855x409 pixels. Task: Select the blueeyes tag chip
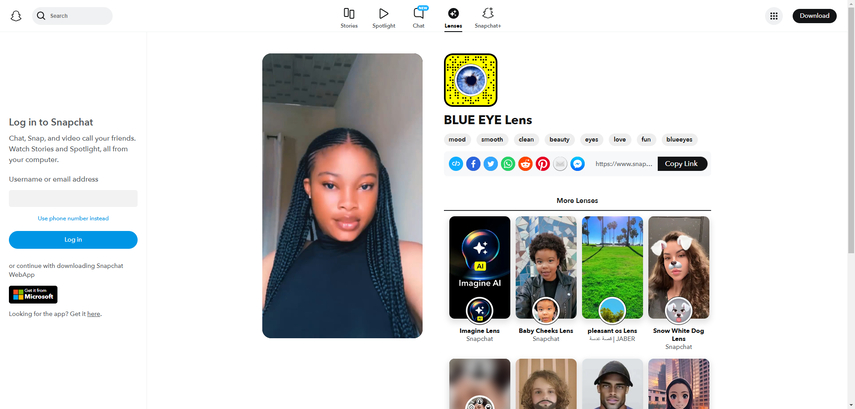[x=679, y=140]
